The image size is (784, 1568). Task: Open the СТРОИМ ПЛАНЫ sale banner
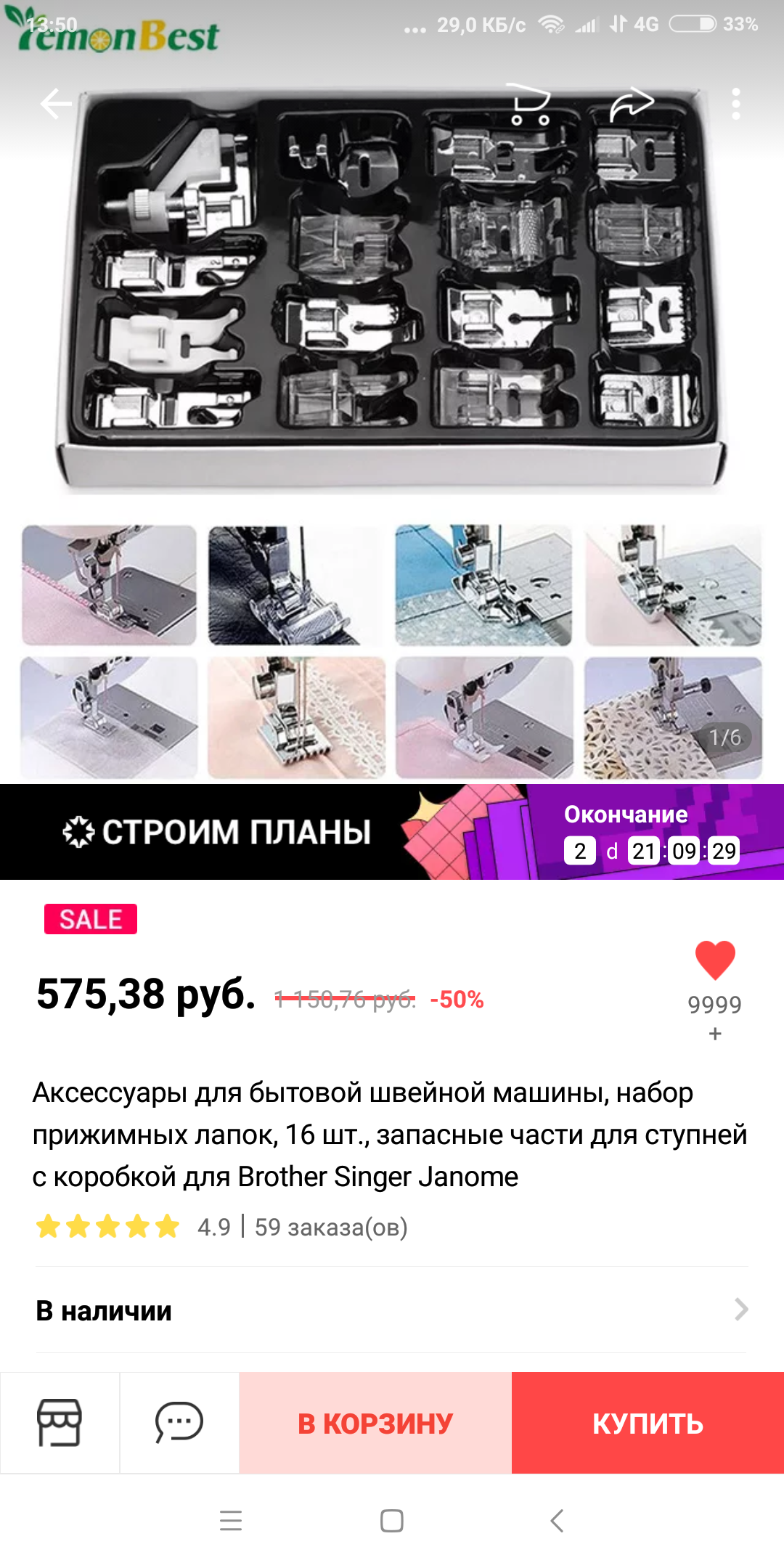[392, 832]
